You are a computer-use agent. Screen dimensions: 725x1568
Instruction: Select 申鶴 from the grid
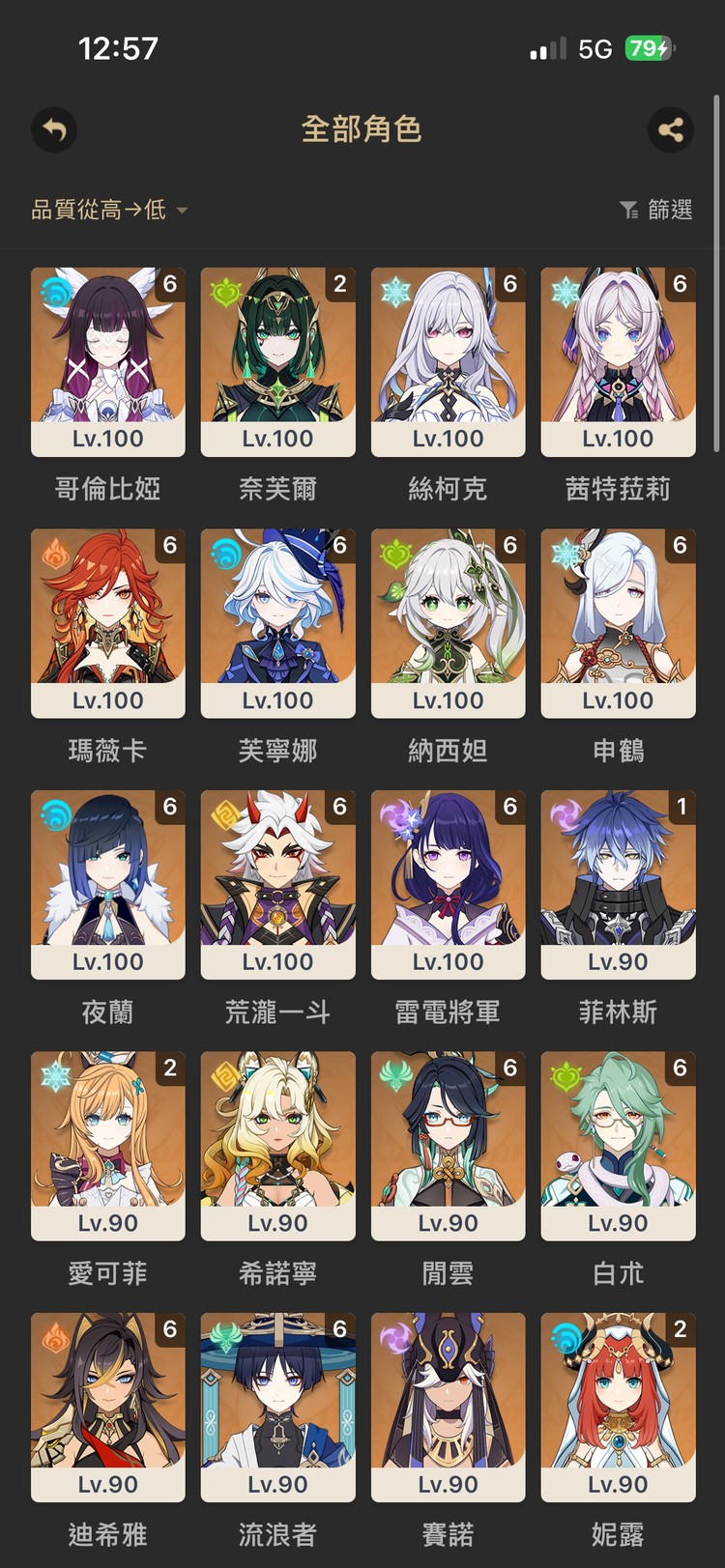(x=618, y=623)
